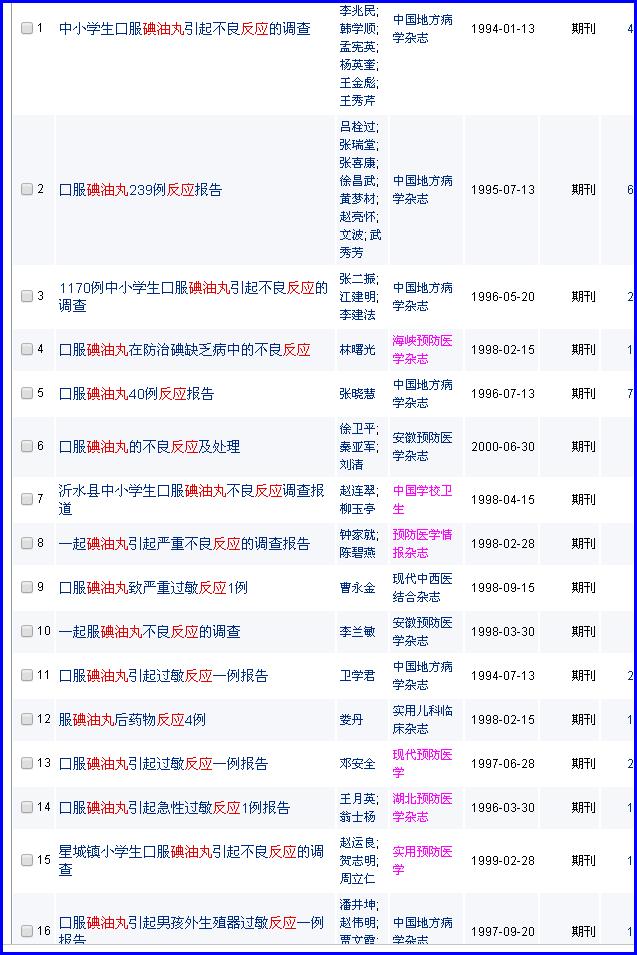The height and width of the screenshot is (955, 637).
Task: Open the article 口服碘油丸的不良反应及处理
Action: [x=149, y=447]
